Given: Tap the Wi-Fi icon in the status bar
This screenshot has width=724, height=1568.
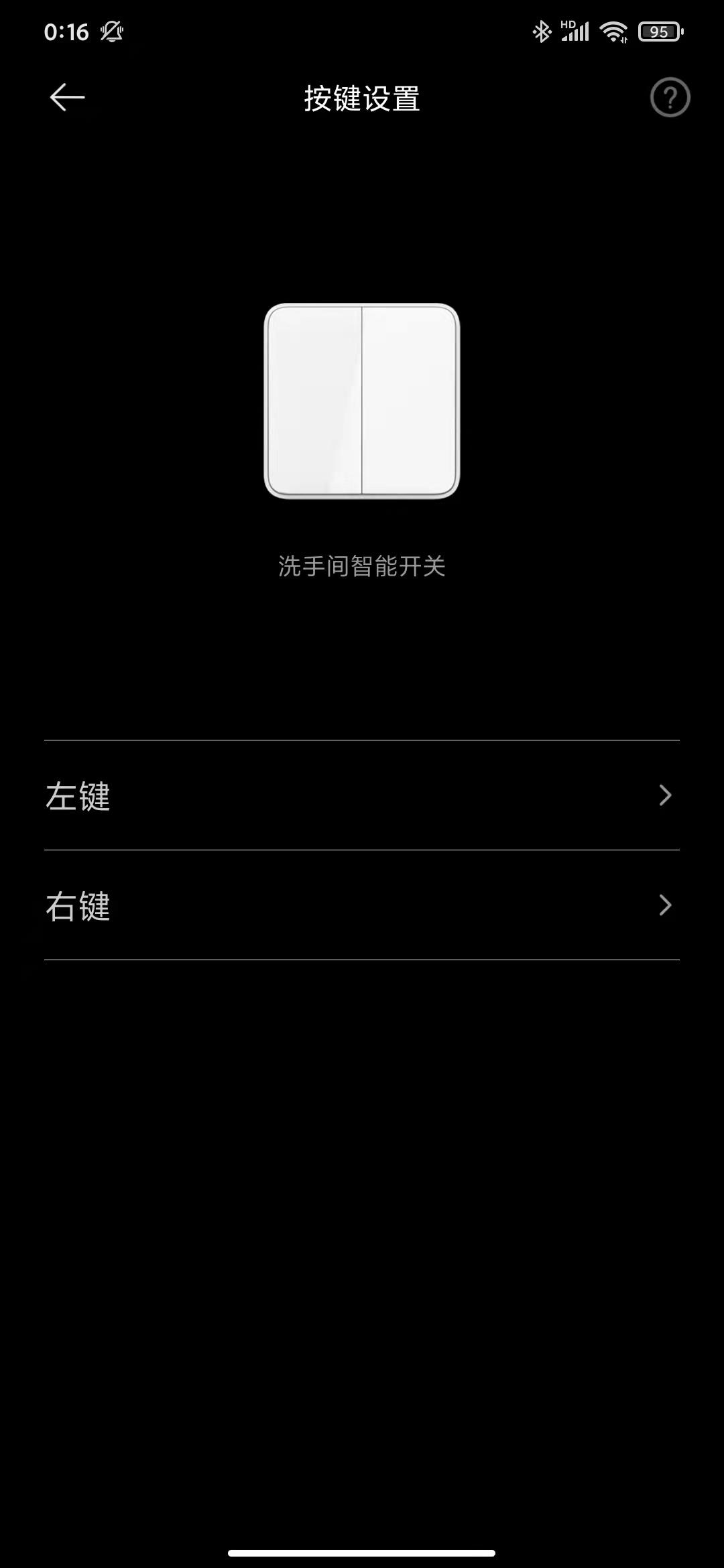Looking at the screenshot, I should coord(612,30).
